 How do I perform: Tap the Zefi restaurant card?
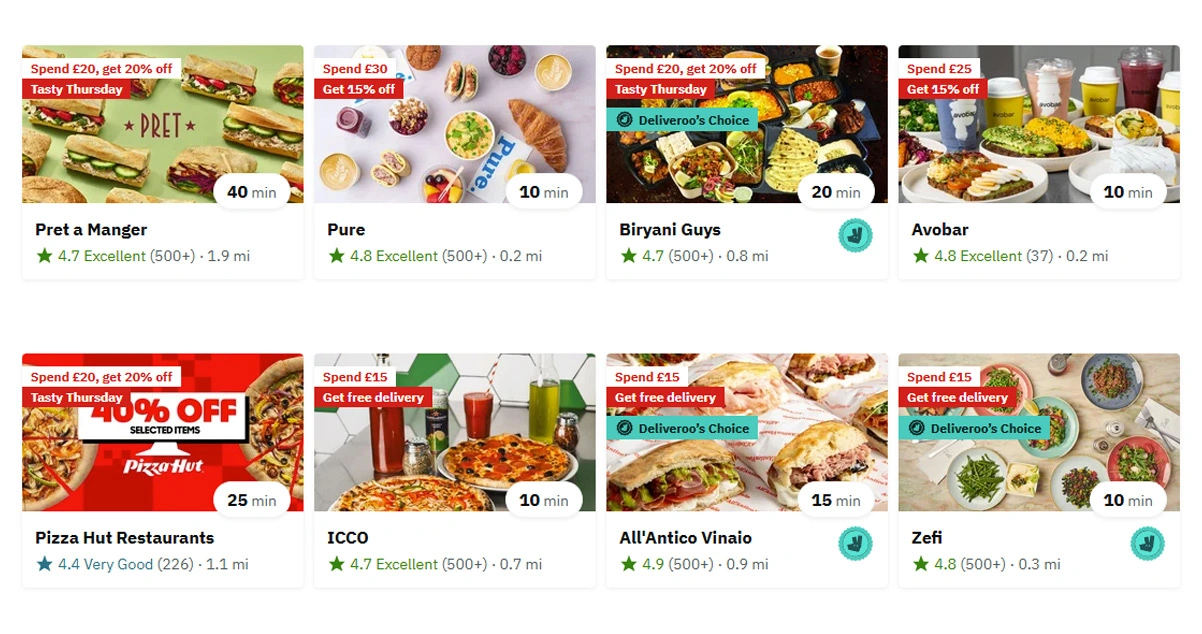(1038, 470)
